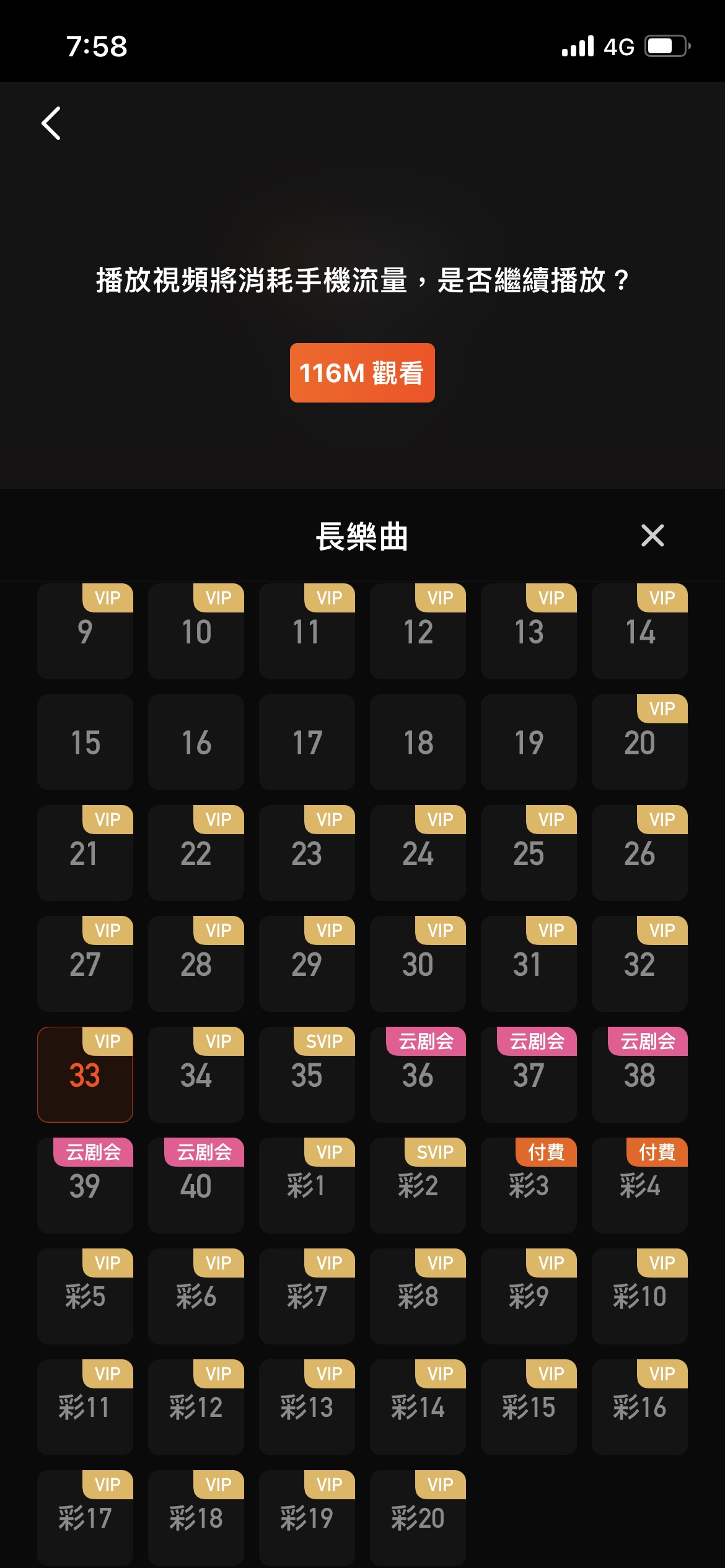725x1568 pixels.
Task: Play episode 29
Action: click(x=307, y=964)
